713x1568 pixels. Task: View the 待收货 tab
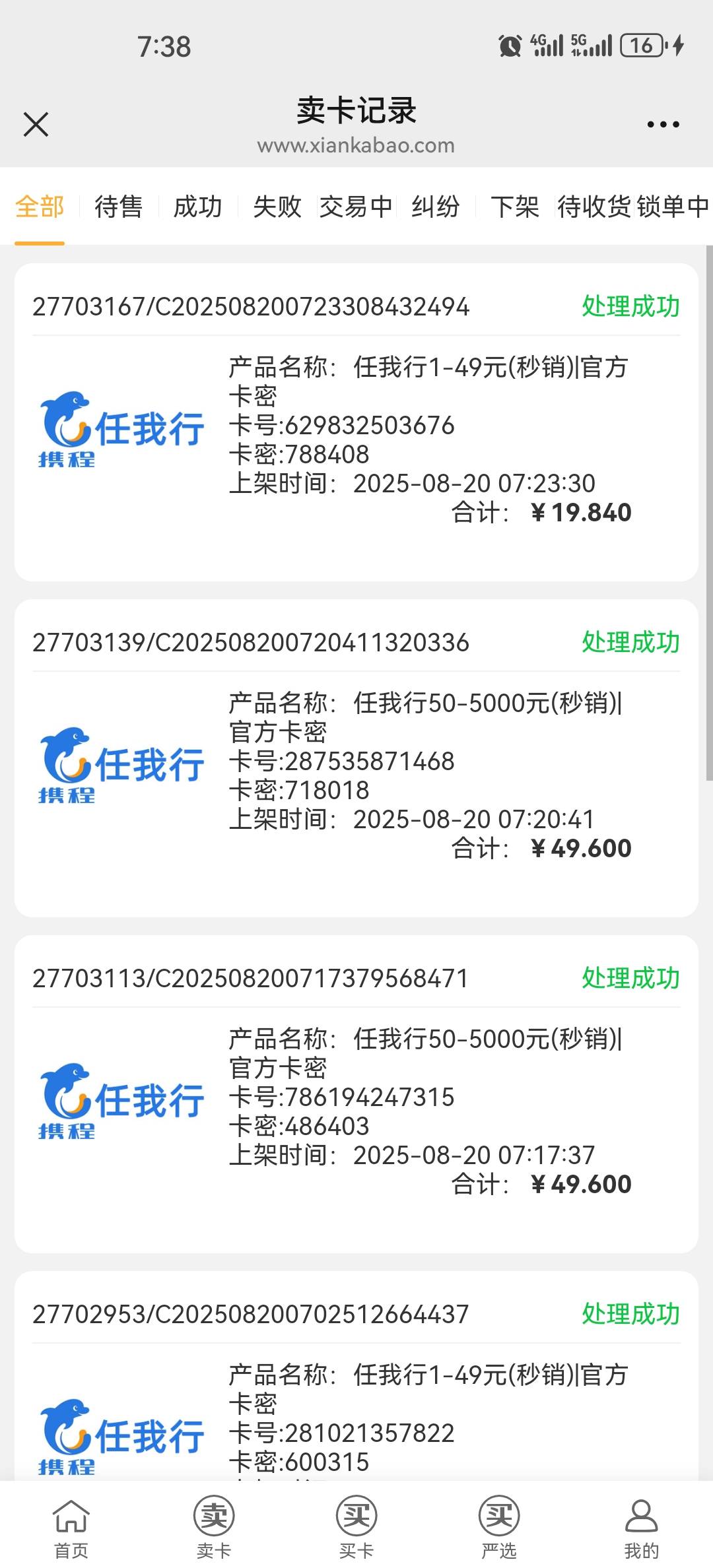[594, 207]
